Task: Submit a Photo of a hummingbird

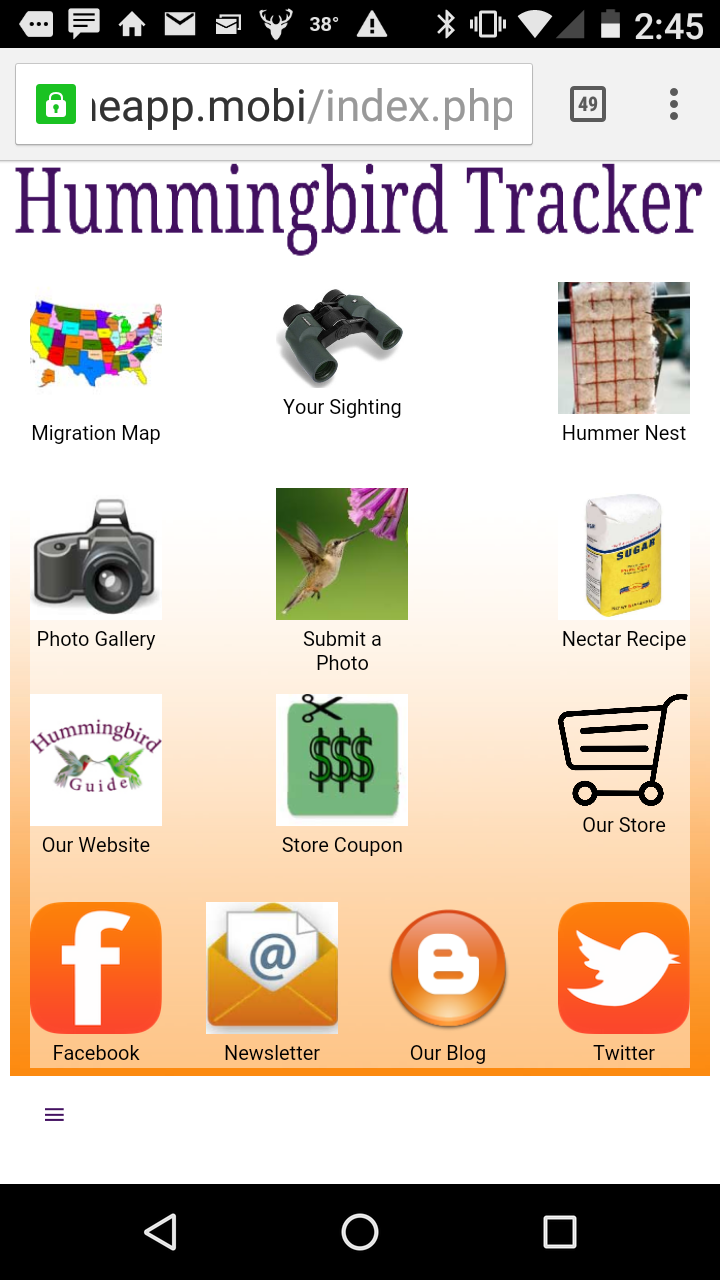Action: [342, 554]
